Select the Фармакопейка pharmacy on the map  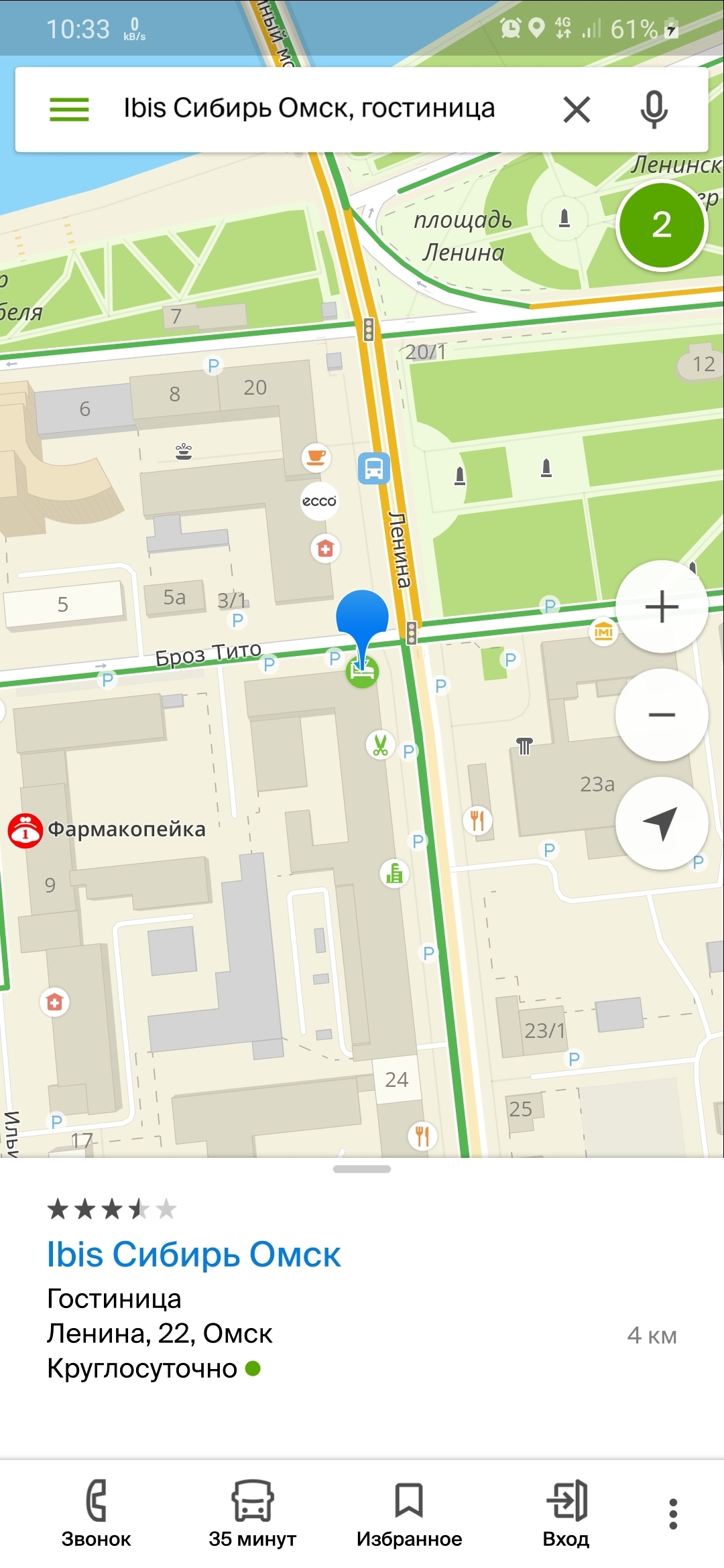25,831
